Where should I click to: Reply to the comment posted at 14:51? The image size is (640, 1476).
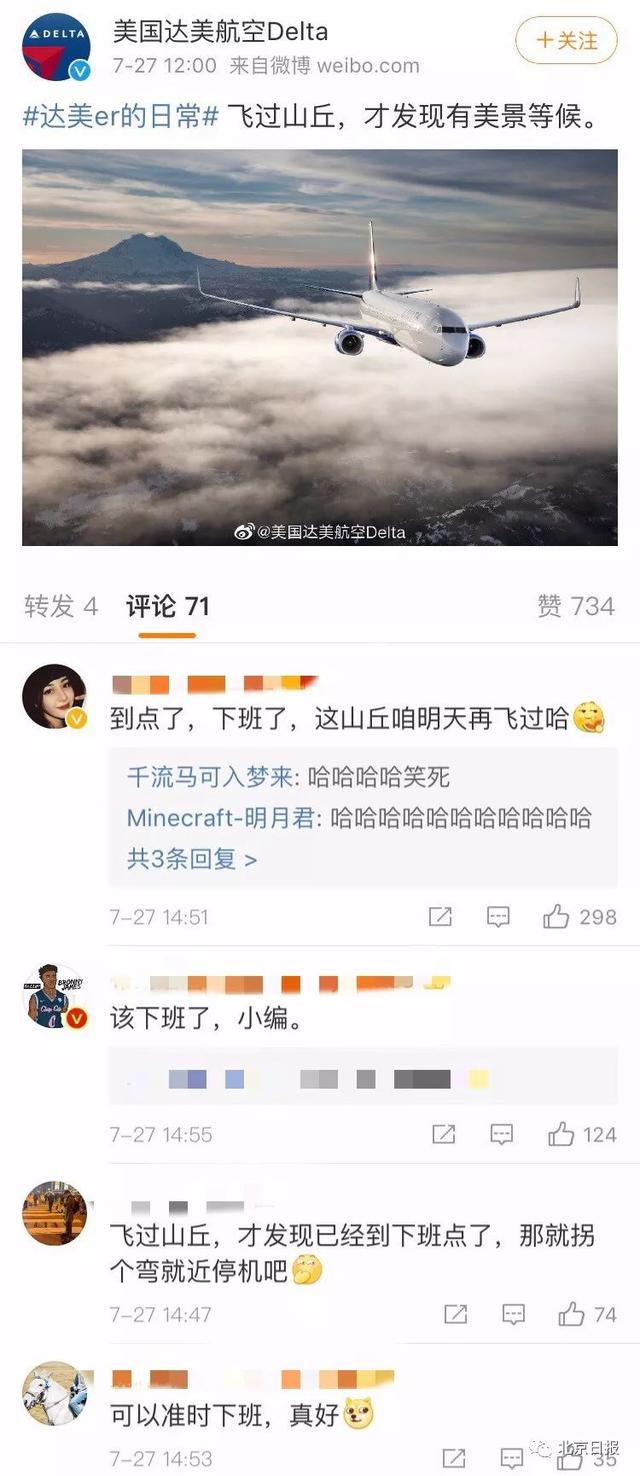(498, 917)
